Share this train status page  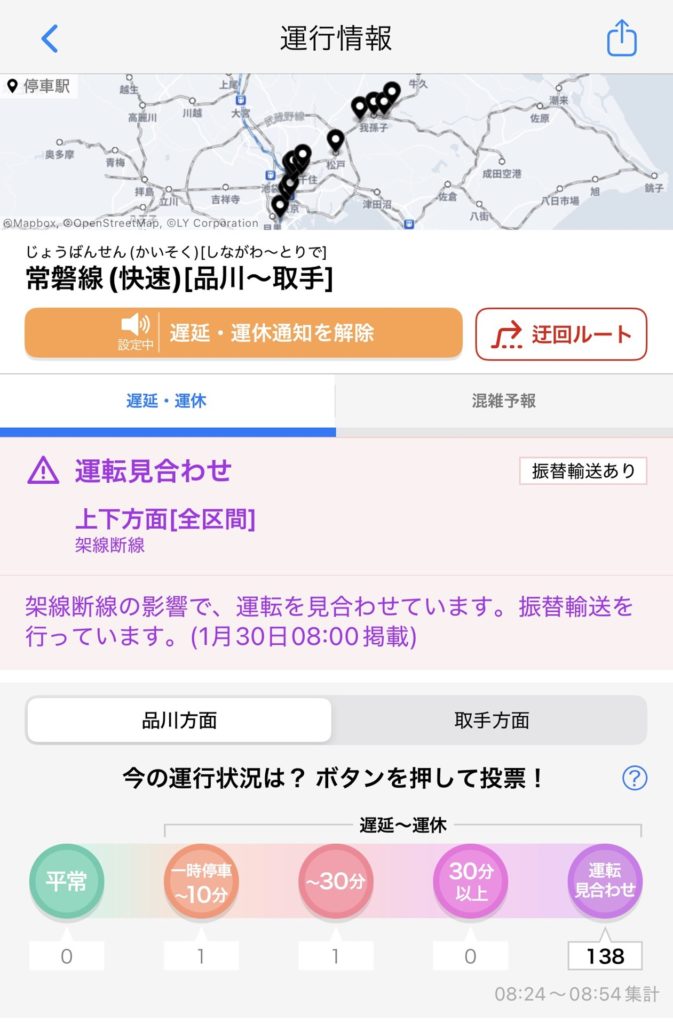click(x=621, y=39)
